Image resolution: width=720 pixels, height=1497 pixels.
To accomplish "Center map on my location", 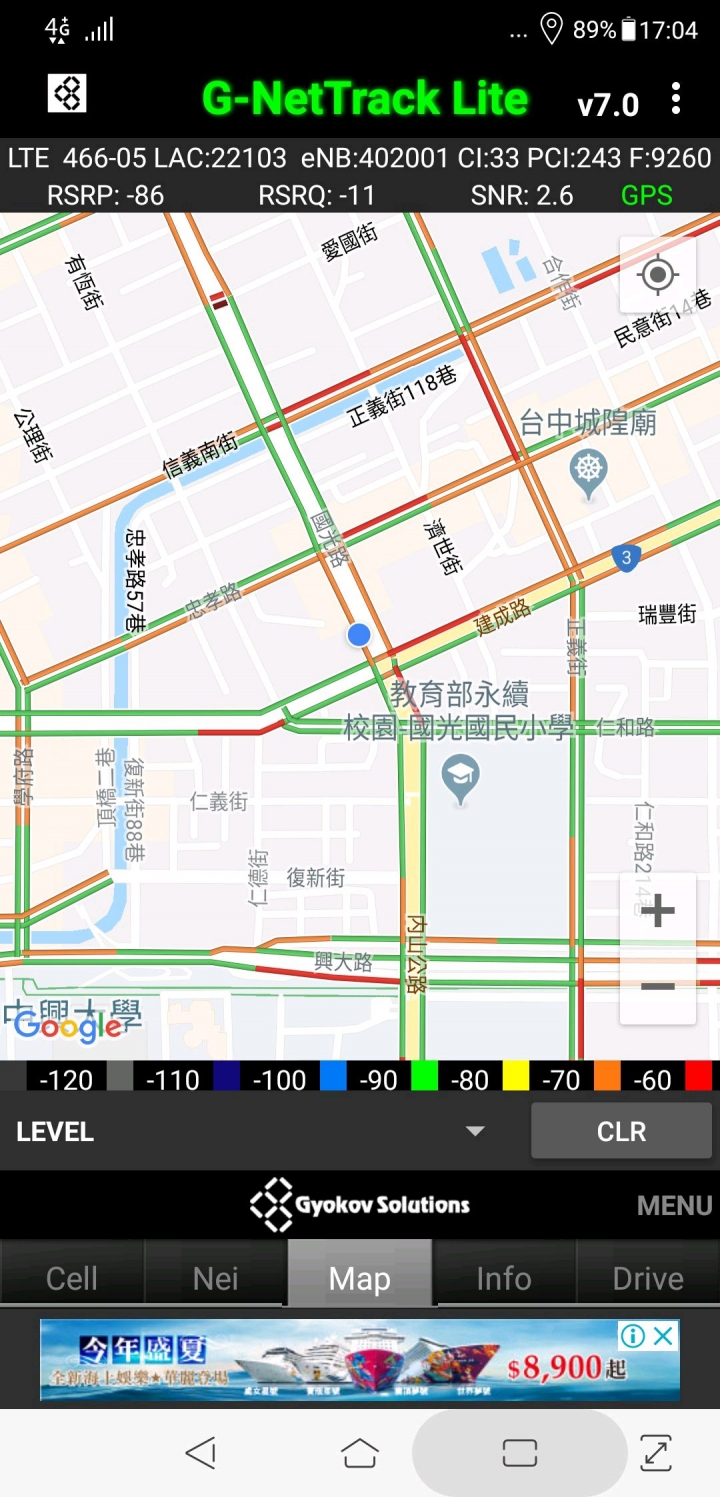I will 657,275.
